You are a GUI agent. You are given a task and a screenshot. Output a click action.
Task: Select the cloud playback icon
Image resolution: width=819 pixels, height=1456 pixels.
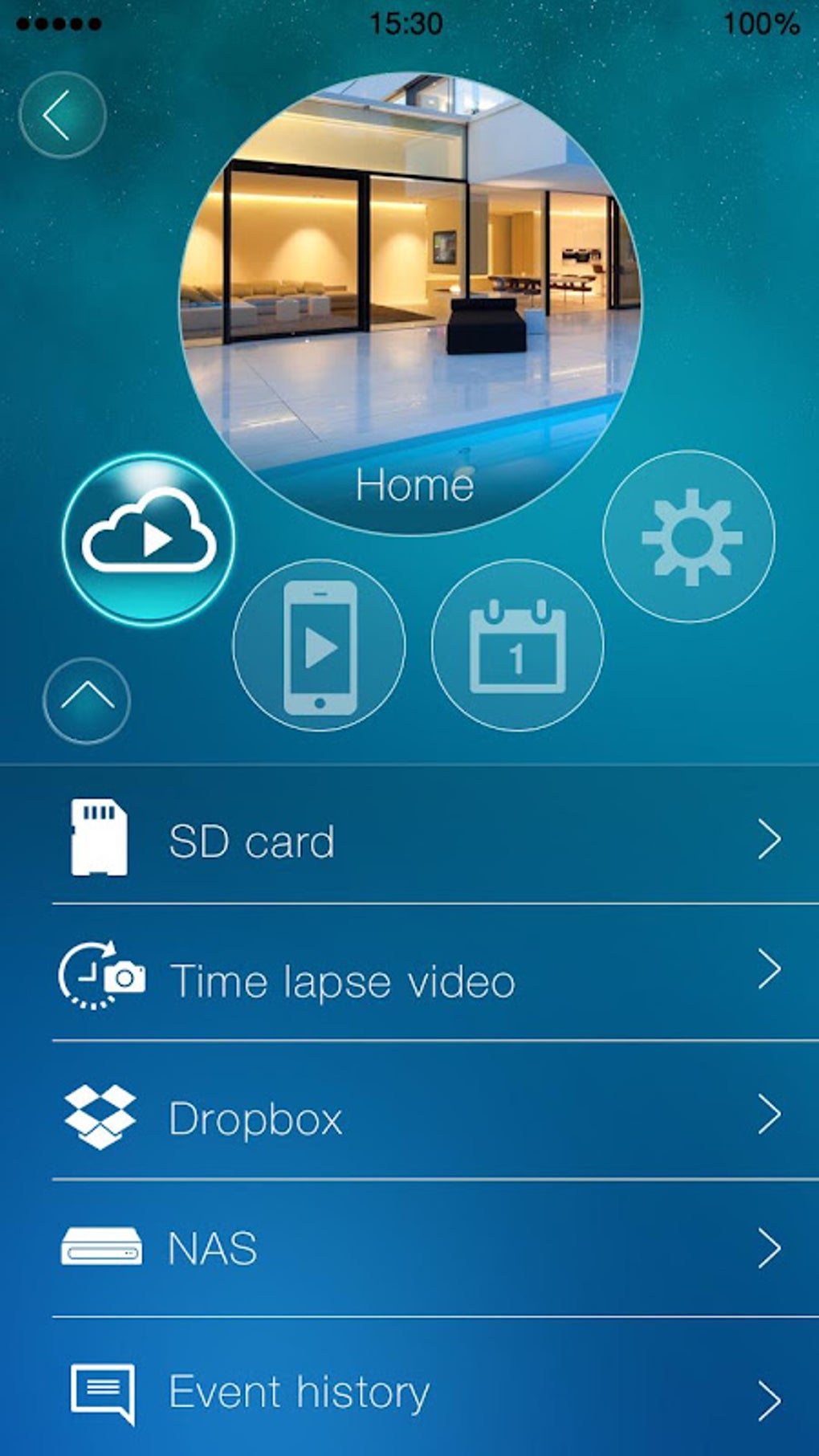[x=149, y=540]
